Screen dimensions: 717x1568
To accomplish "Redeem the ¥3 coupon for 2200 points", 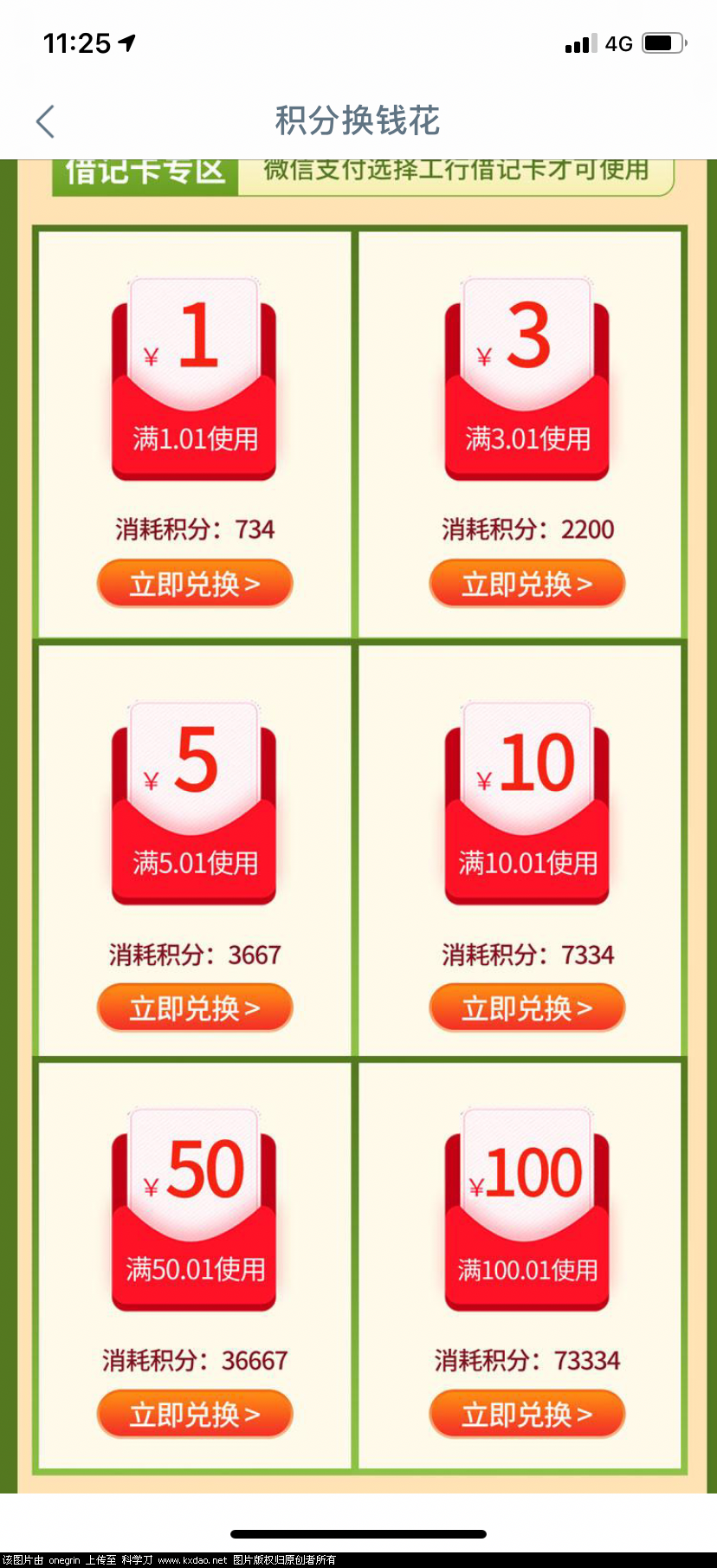I will (526, 584).
